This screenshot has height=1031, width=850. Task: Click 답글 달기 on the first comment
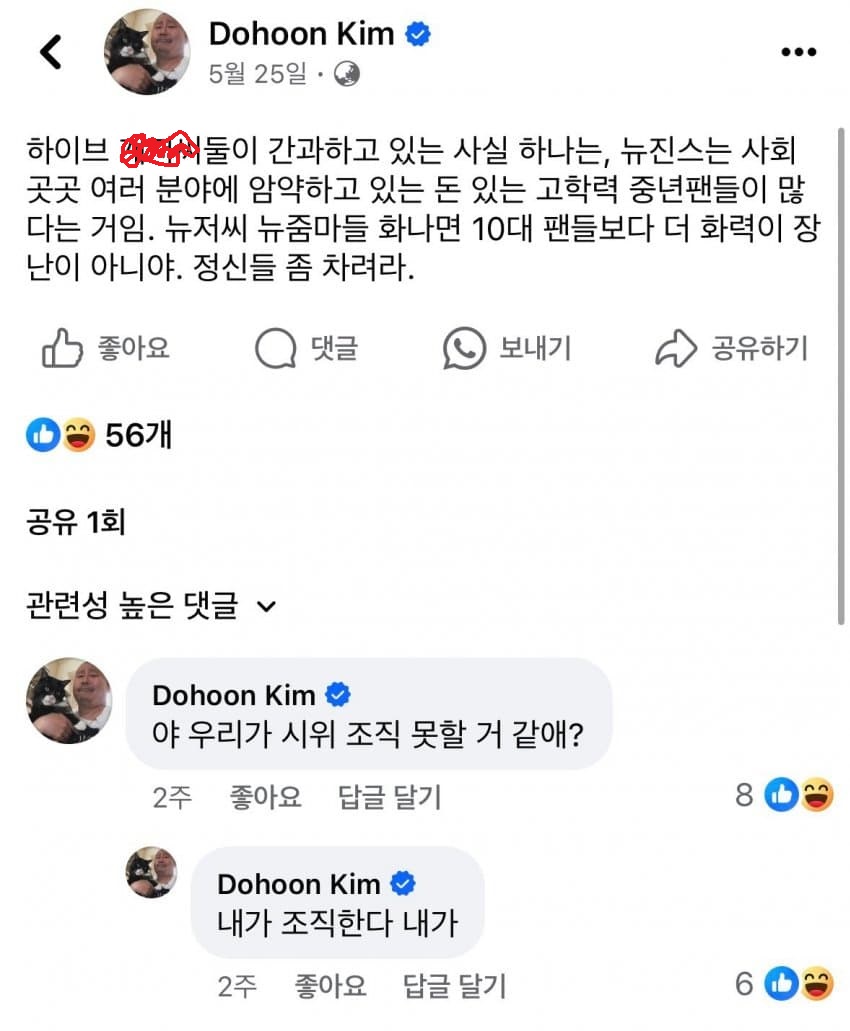(x=388, y=797)
